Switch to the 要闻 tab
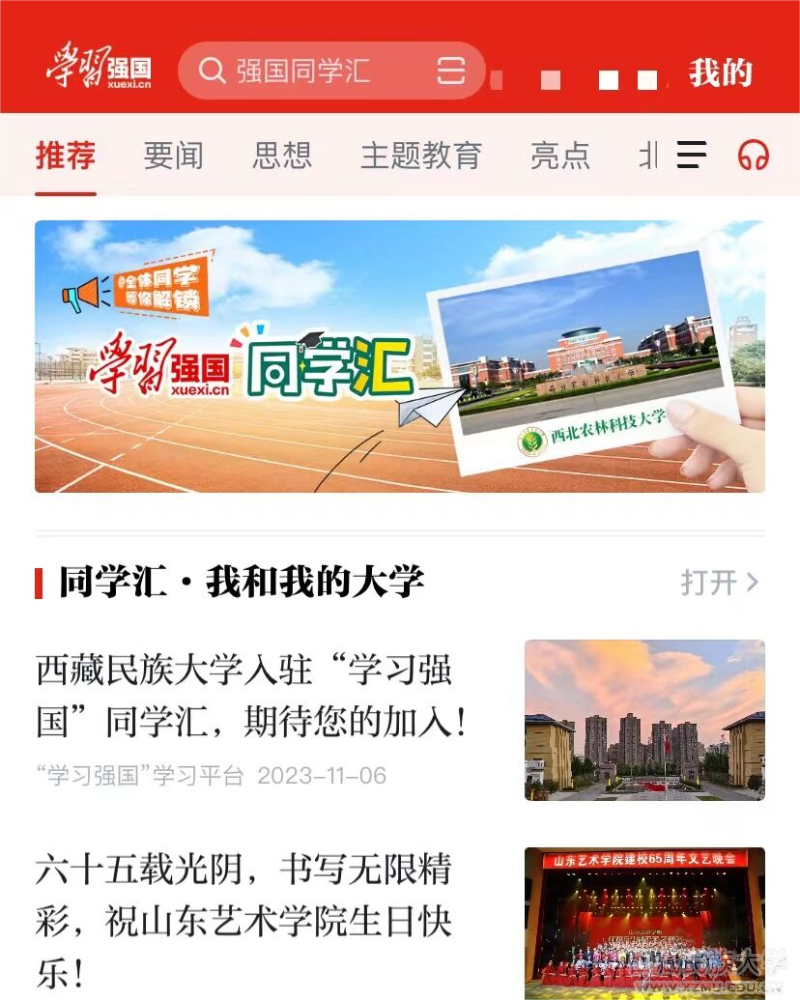Screen dimensions: 800x1000 (x=173, y=156)
